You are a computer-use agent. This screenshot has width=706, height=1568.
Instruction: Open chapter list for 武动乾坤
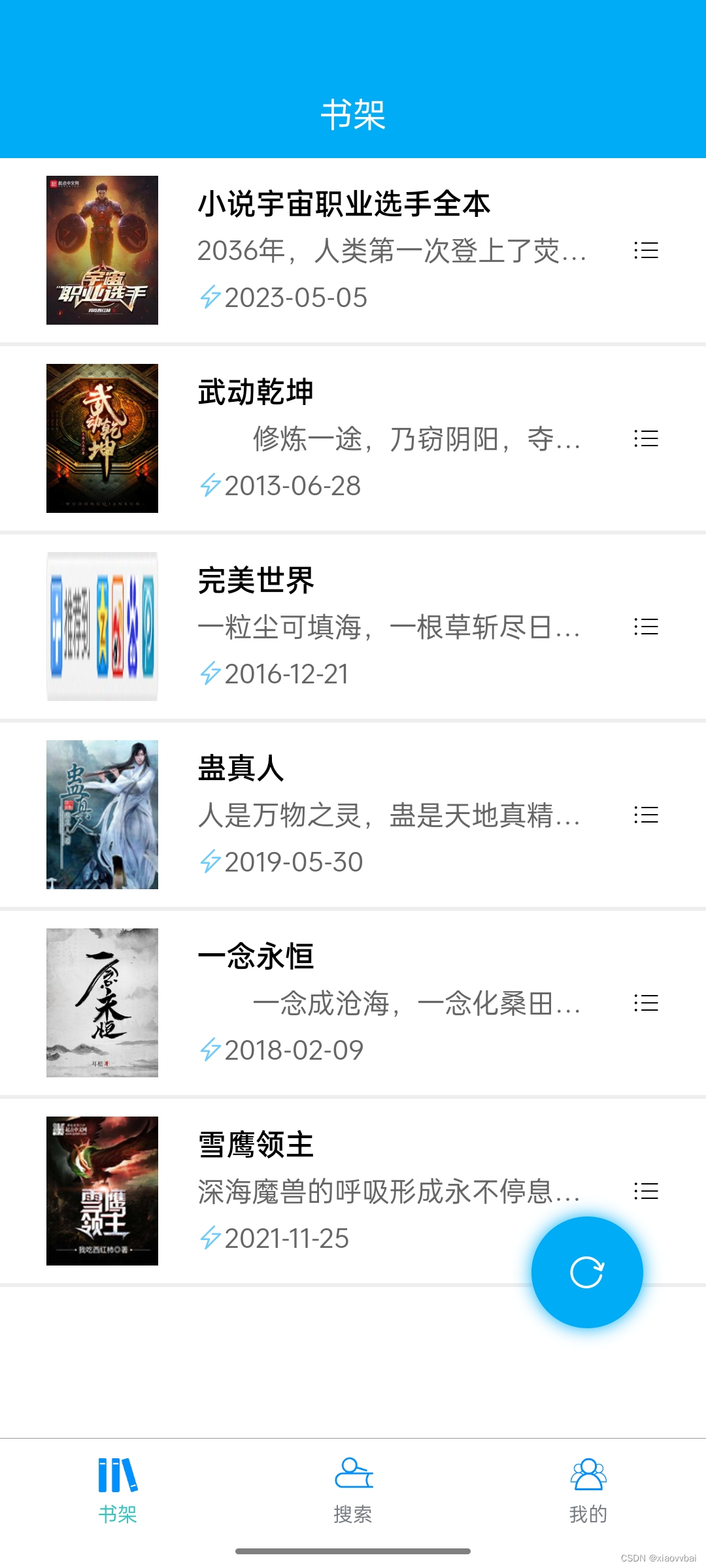pyautogui.click(x=647, y=438)
